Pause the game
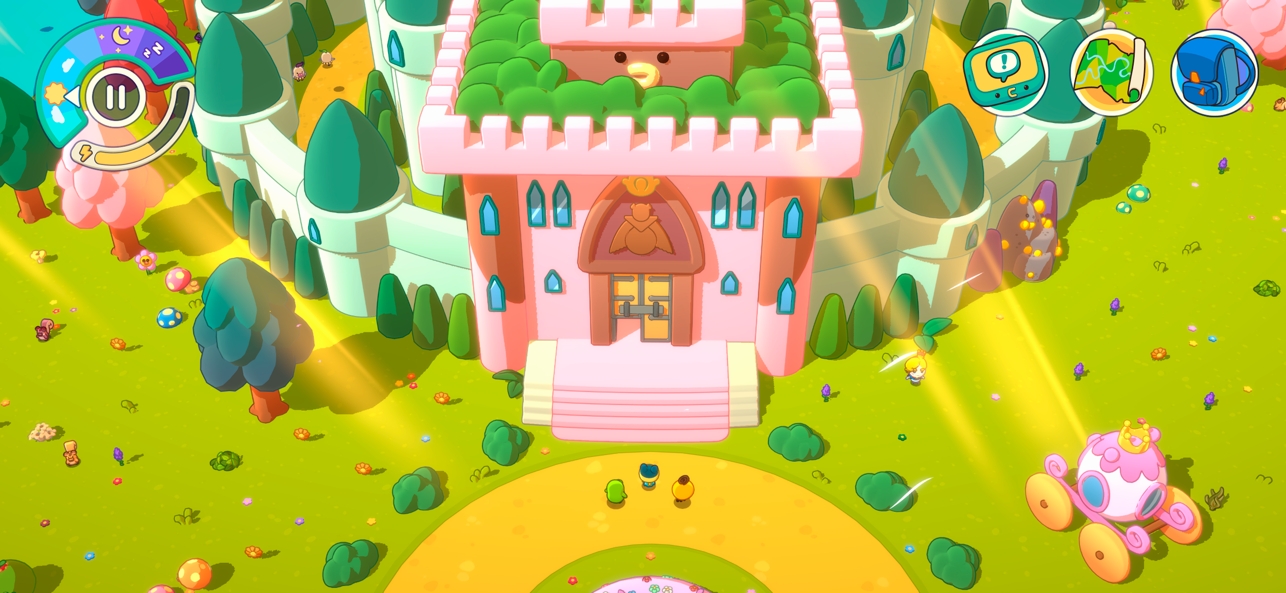Image resolution: width=1286 pixels, height=593 pixels. [x=117, y=98]
